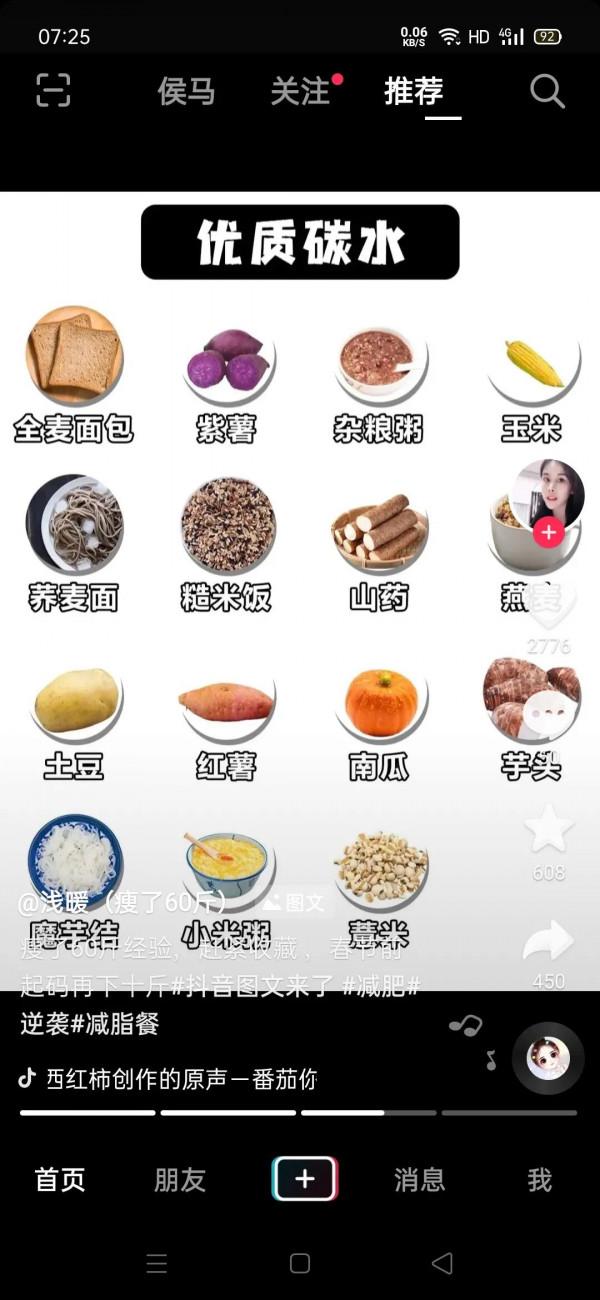Open the 消息 tab

pyautogui.click(x=419, y=1180)
